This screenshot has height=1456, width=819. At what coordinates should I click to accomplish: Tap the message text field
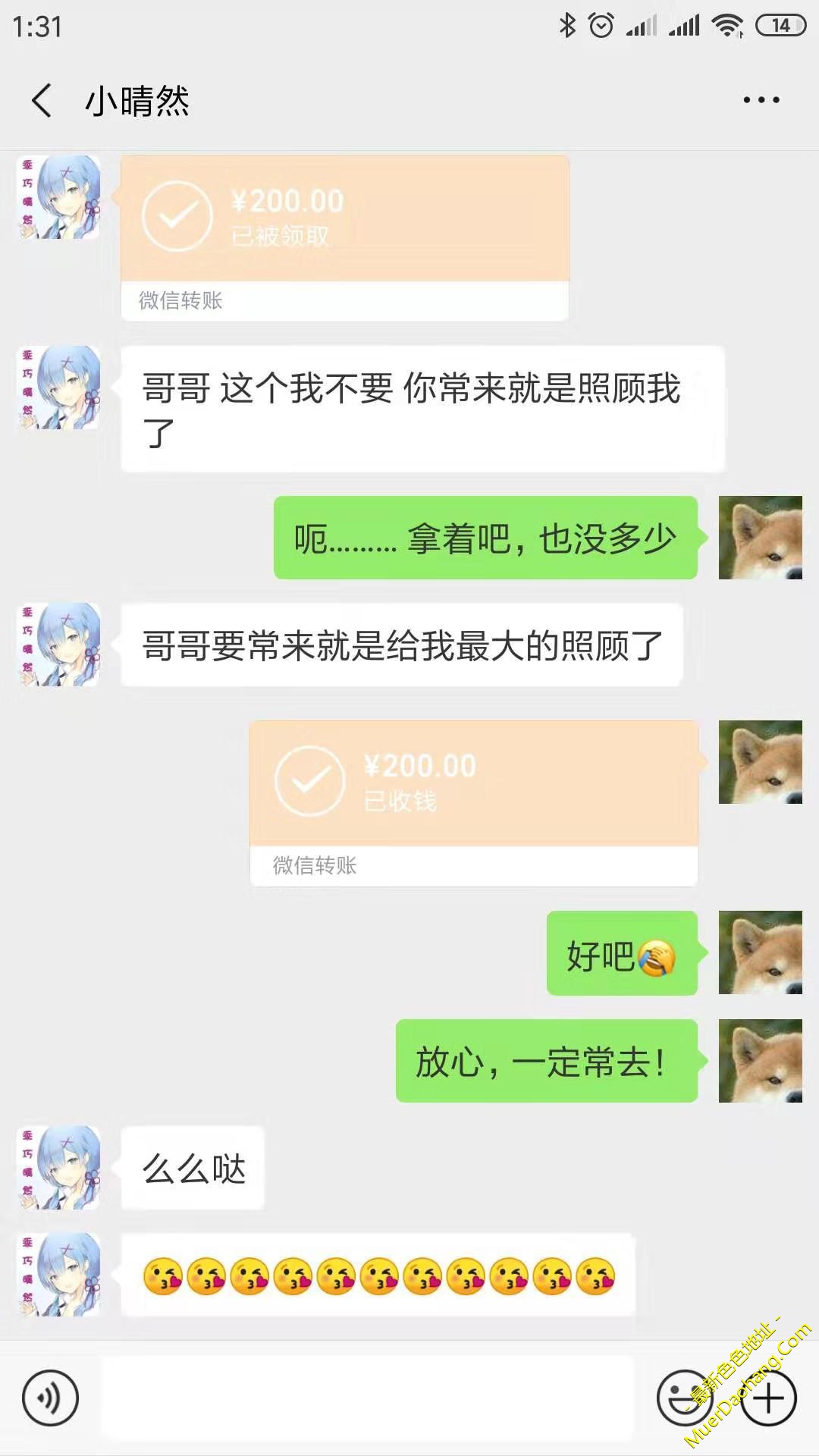[x=367, y=1398]
